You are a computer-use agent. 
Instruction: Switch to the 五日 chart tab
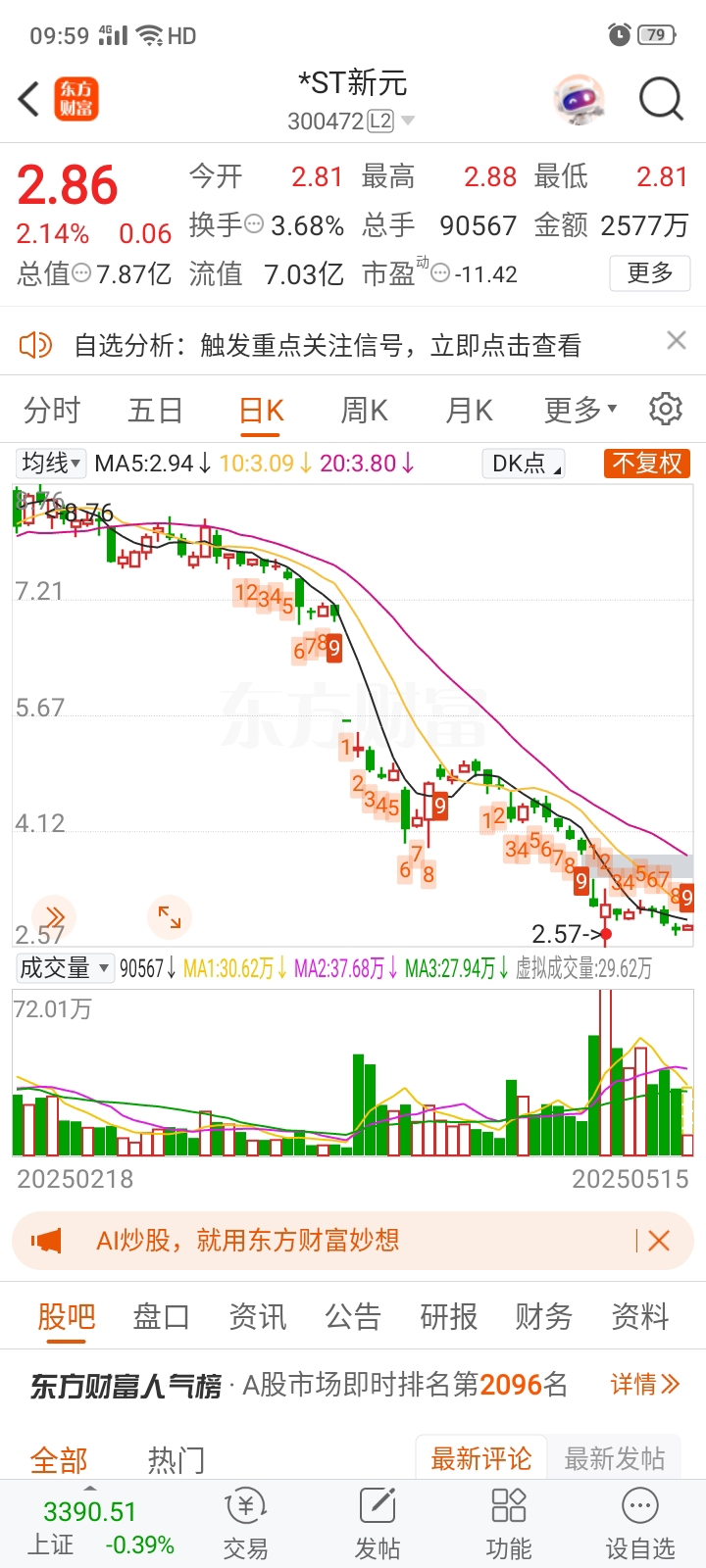point(156,410)
